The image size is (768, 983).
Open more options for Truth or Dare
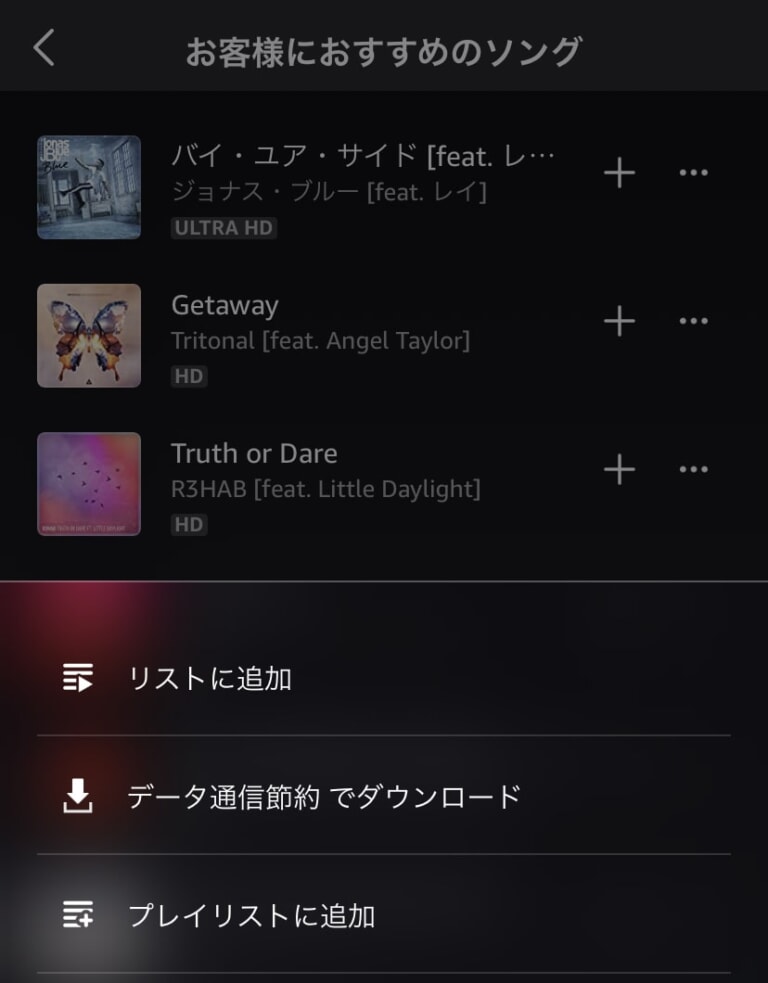point(692,470)
